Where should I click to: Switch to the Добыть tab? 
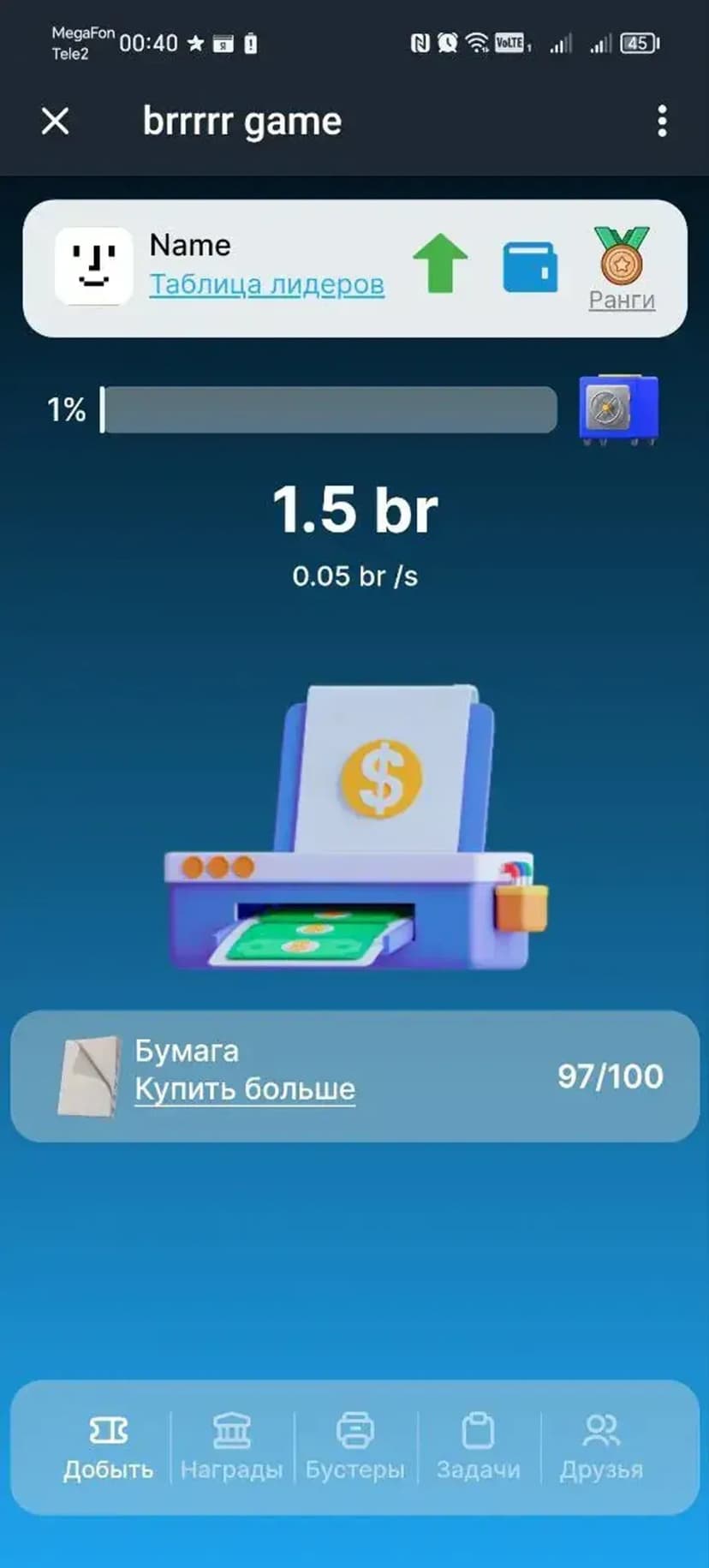tap(108, 1447)
